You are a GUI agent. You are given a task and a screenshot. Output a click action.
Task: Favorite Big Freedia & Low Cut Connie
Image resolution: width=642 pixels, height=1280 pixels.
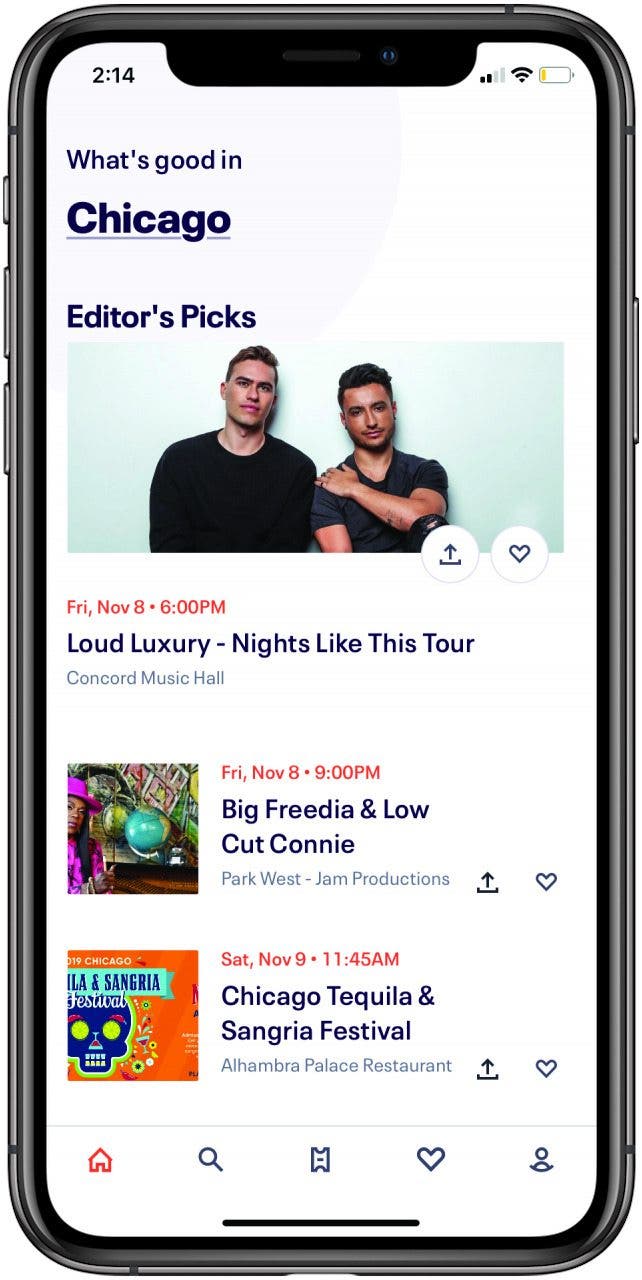coord(546,882)
